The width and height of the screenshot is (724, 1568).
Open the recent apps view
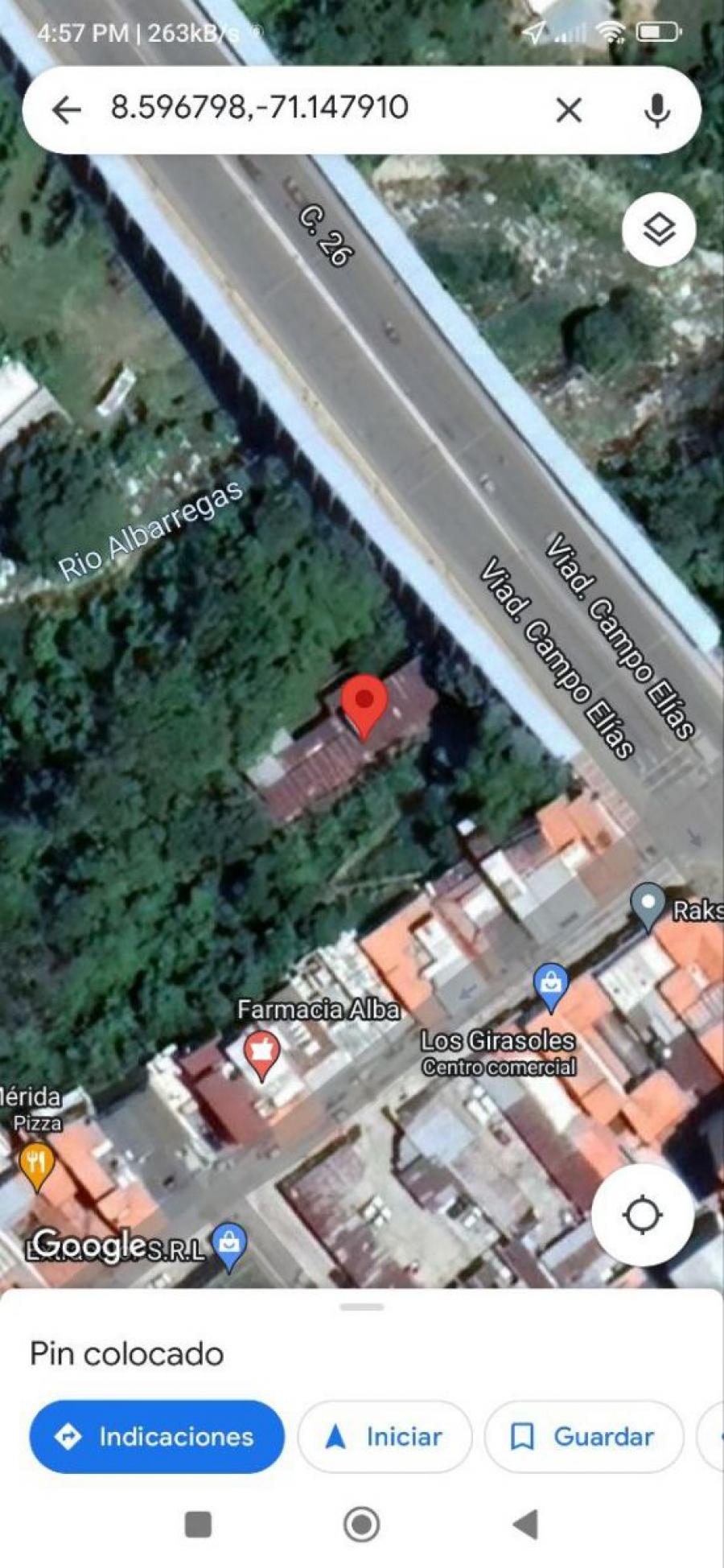[198, 1524]
